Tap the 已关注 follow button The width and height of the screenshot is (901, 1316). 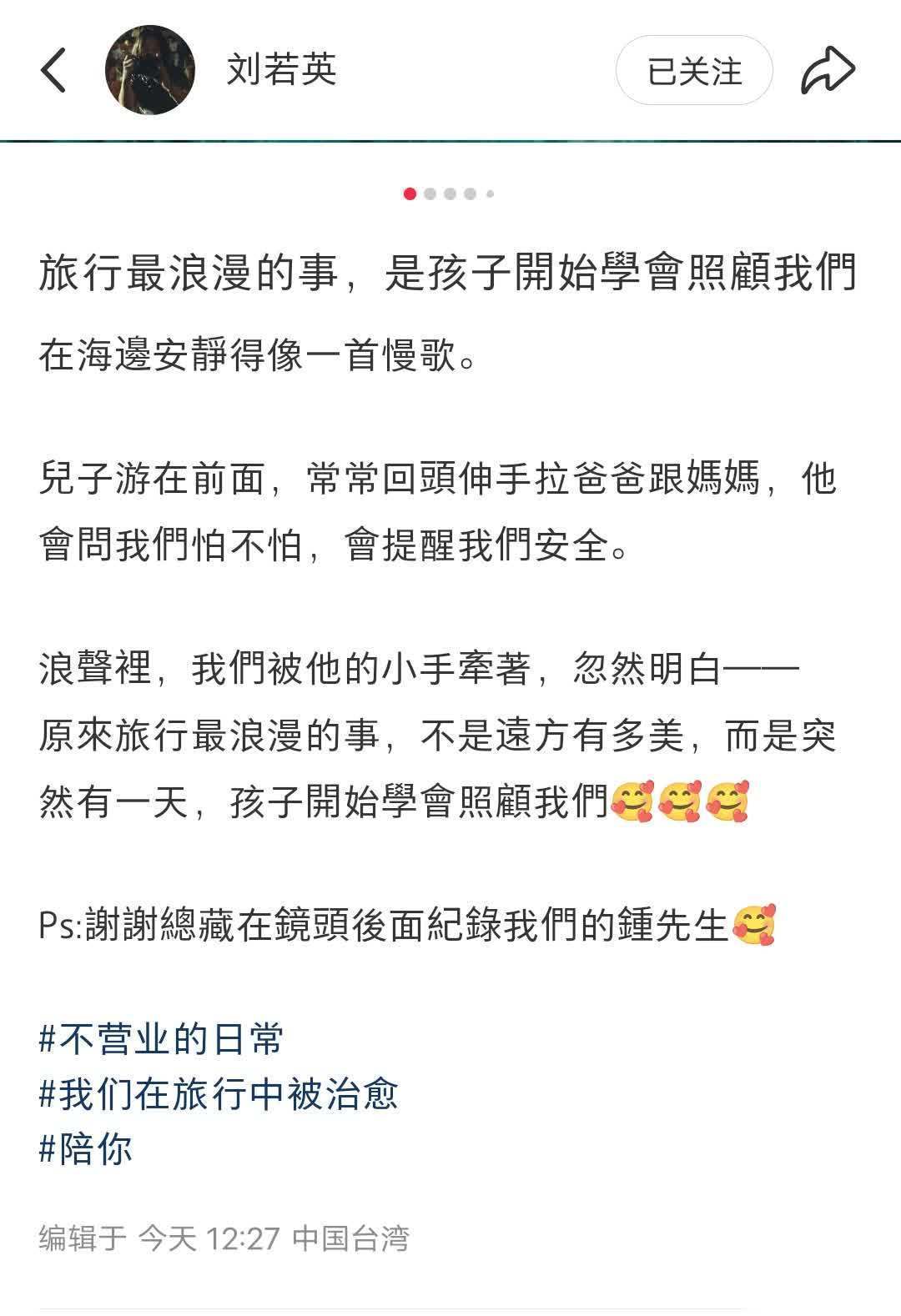(694, 71)
